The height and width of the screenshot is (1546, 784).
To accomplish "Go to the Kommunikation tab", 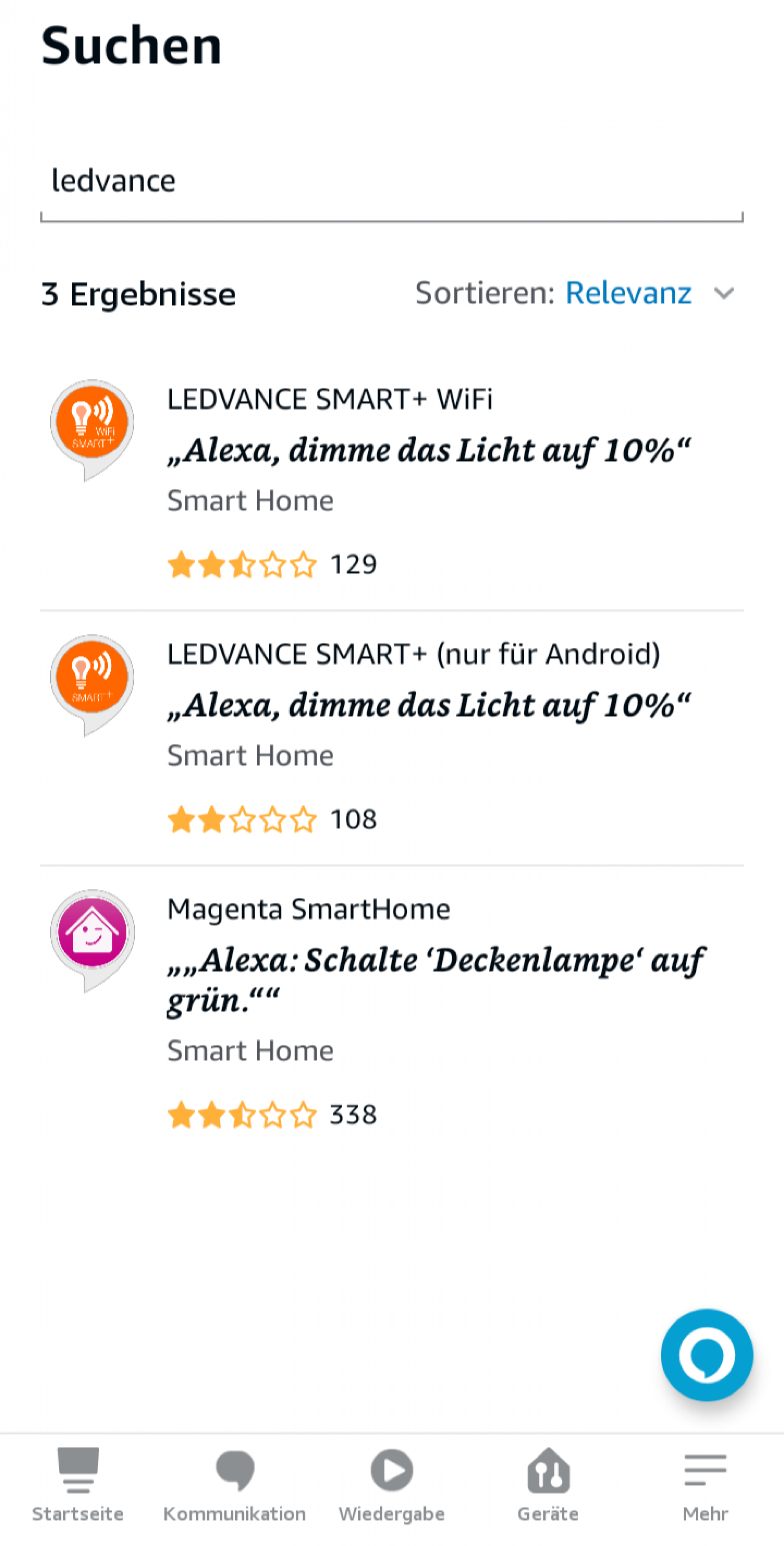I will [234, 1485].
